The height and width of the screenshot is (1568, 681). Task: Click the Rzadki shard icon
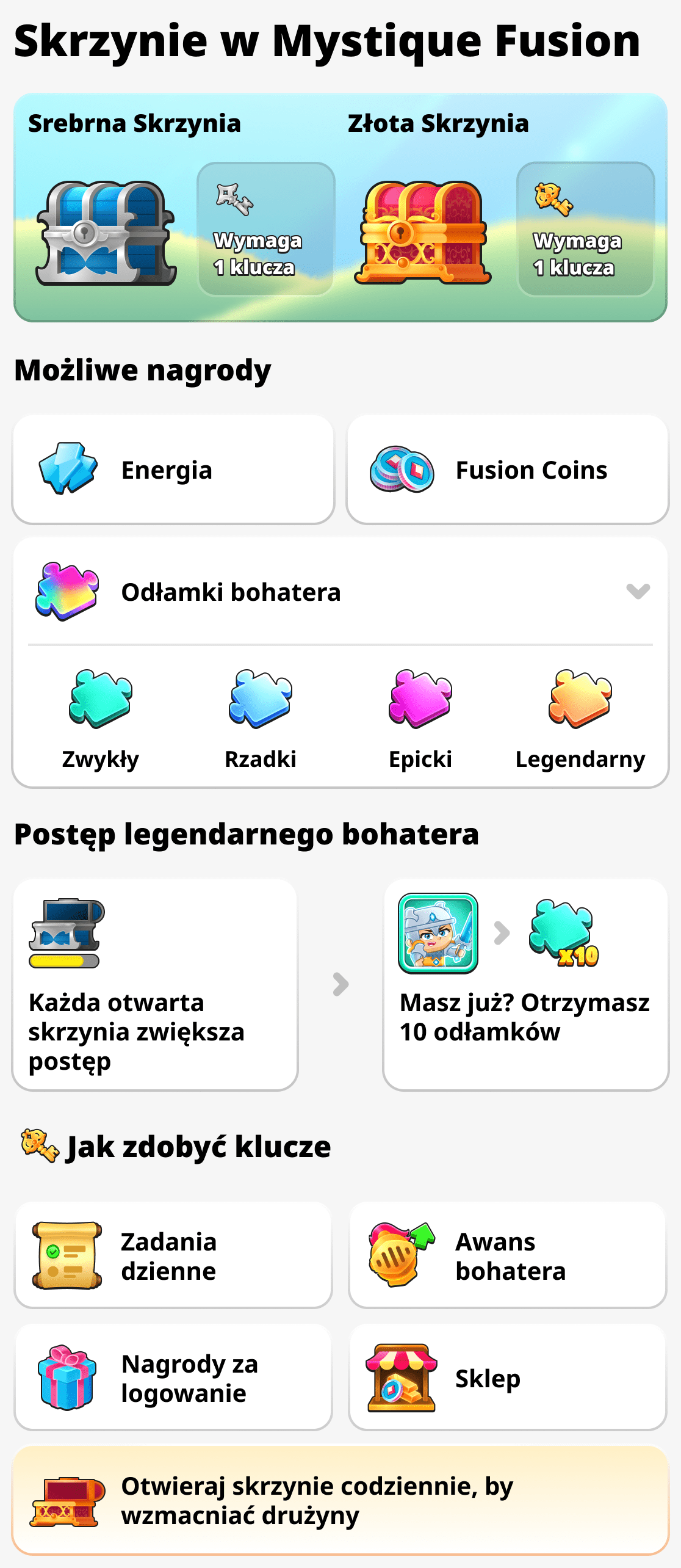pyautogui.click(x=259, y=699)
